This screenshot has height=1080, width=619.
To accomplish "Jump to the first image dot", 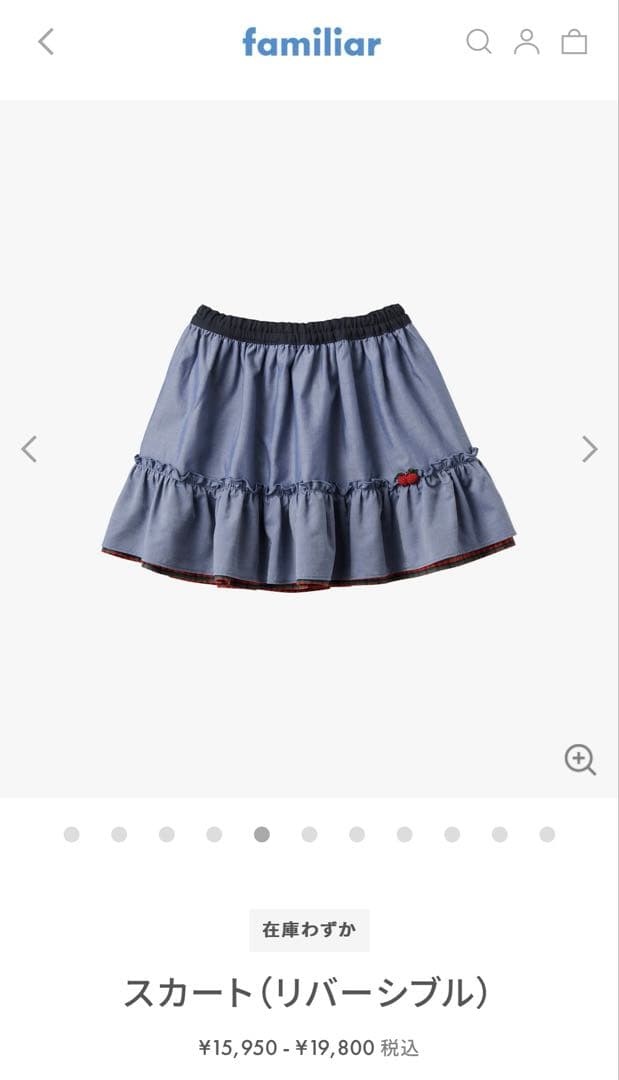I will tap(71, 834).
